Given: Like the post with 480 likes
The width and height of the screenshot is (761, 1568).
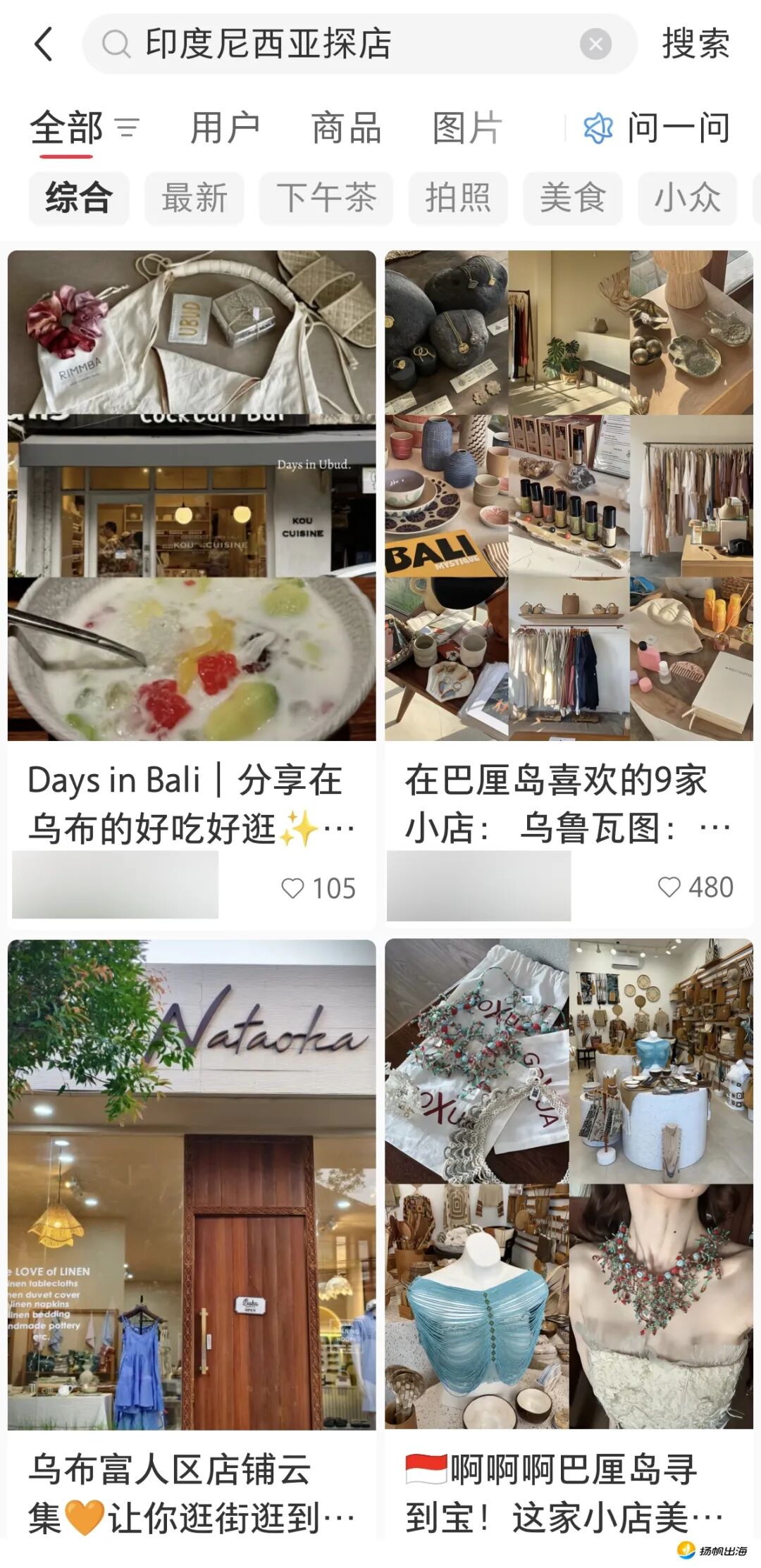Looking at the screenshot, I should pos(669,887).
